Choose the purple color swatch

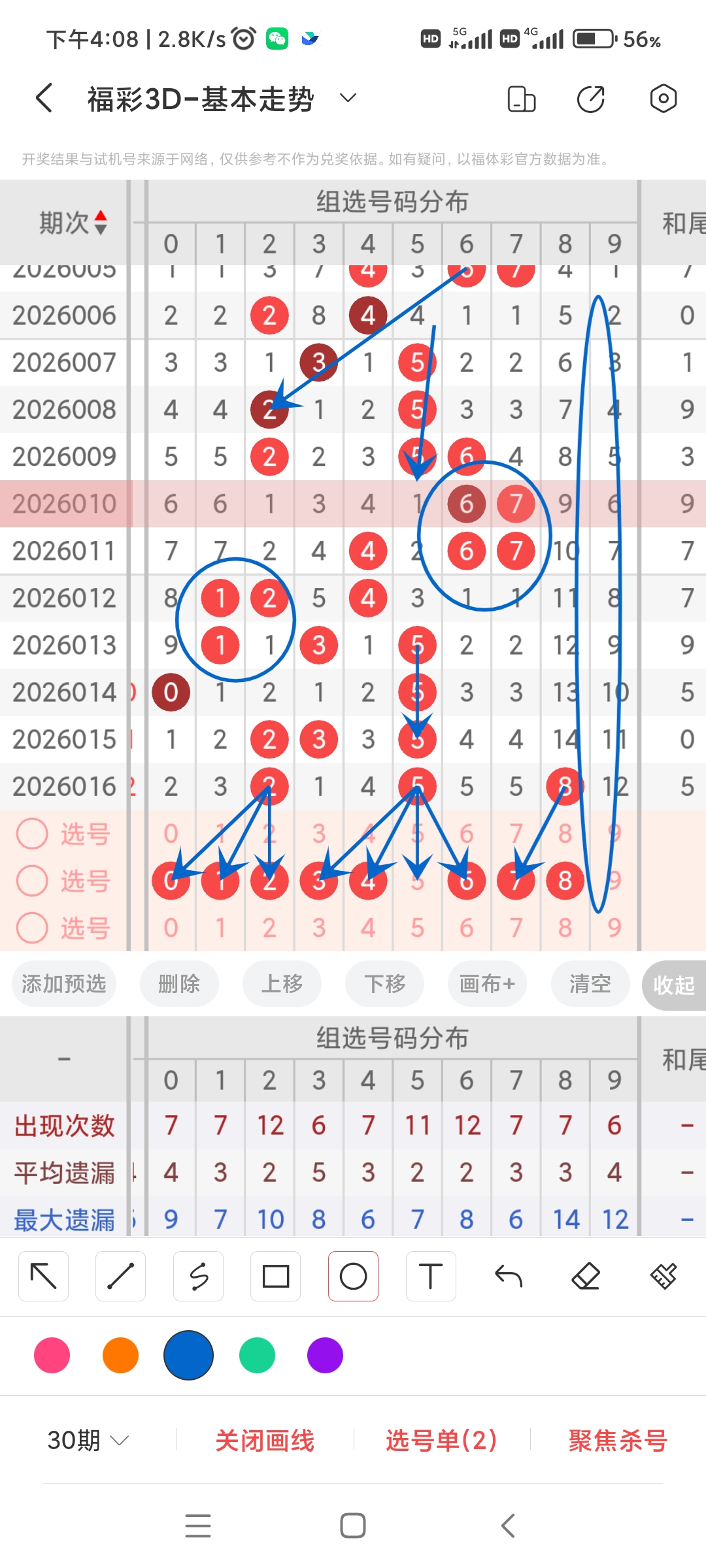[325, 1356]
